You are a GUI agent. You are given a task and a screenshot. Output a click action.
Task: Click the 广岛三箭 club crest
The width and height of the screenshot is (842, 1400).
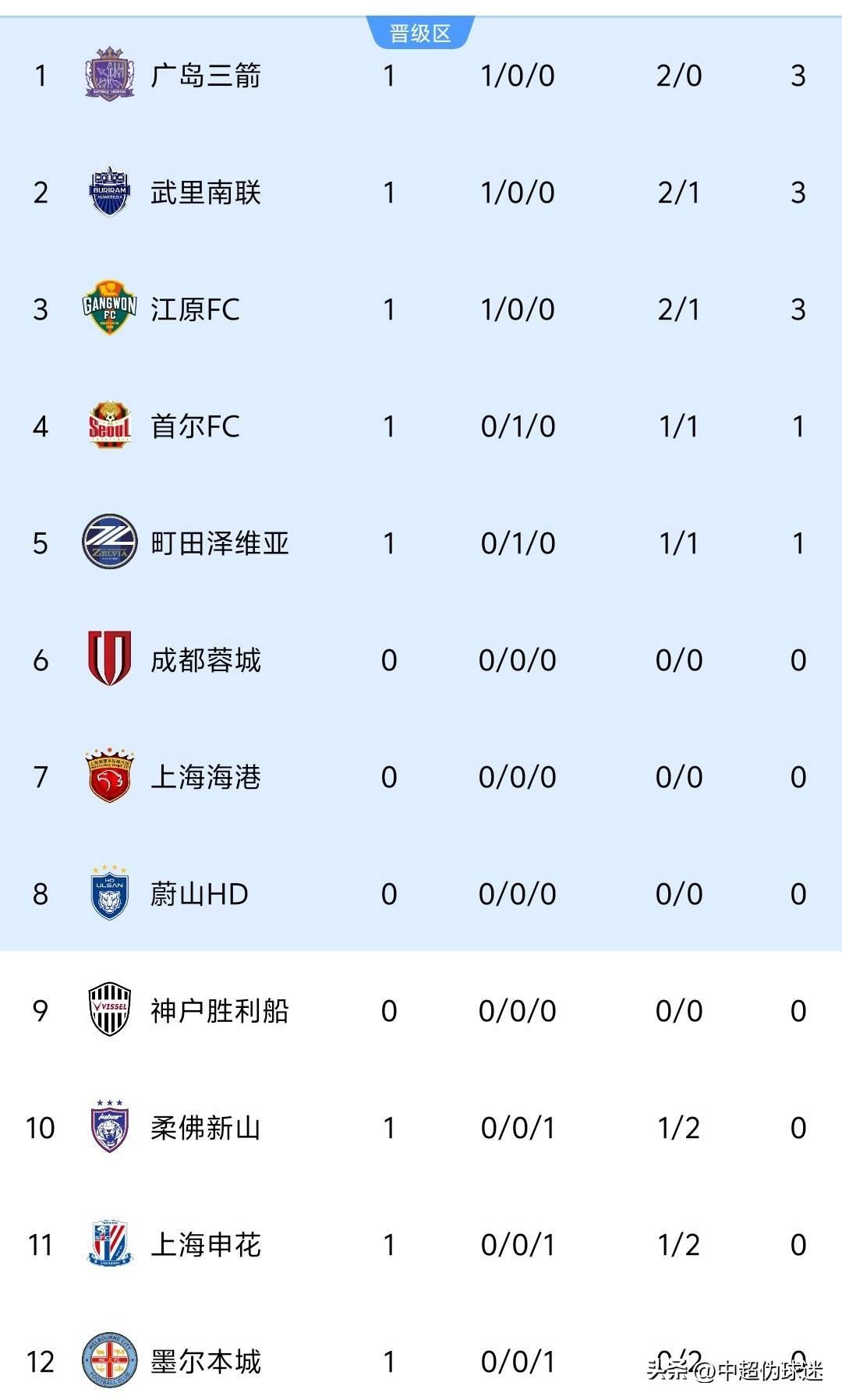coord(109,75)
